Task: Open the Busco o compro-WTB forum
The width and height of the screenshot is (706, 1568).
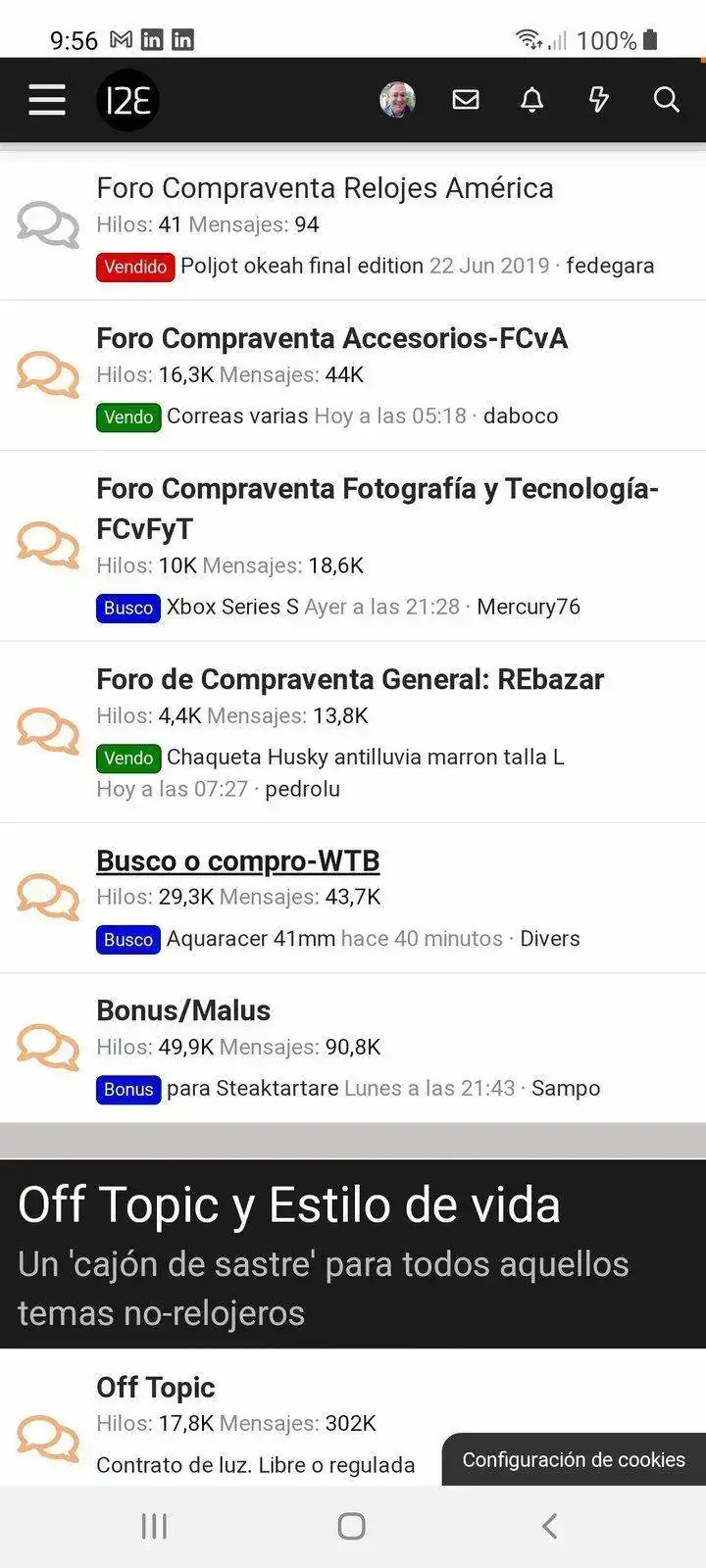Action: tap(237, 860)
